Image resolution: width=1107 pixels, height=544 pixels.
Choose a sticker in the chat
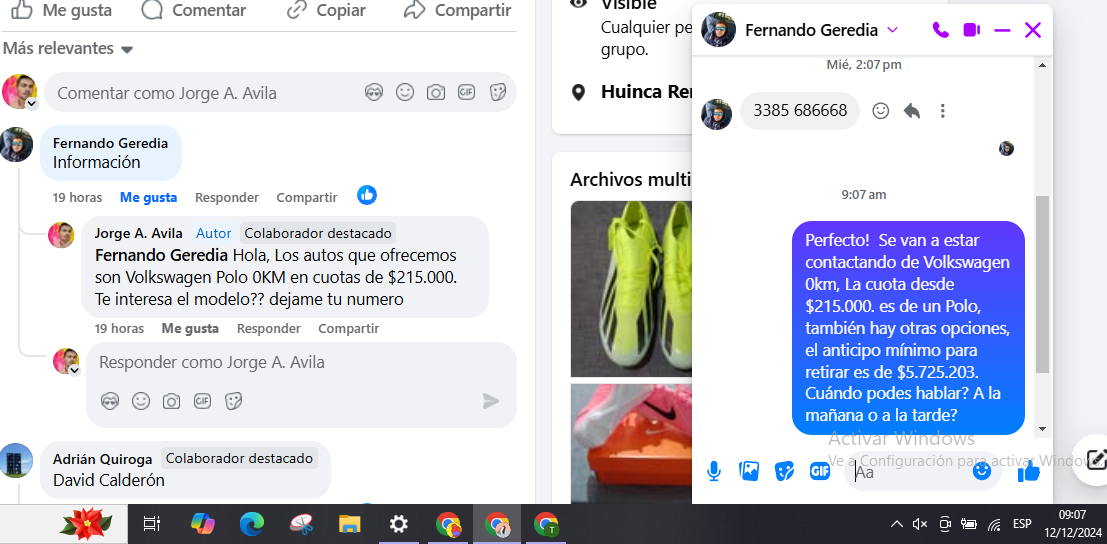click(785, 471)
